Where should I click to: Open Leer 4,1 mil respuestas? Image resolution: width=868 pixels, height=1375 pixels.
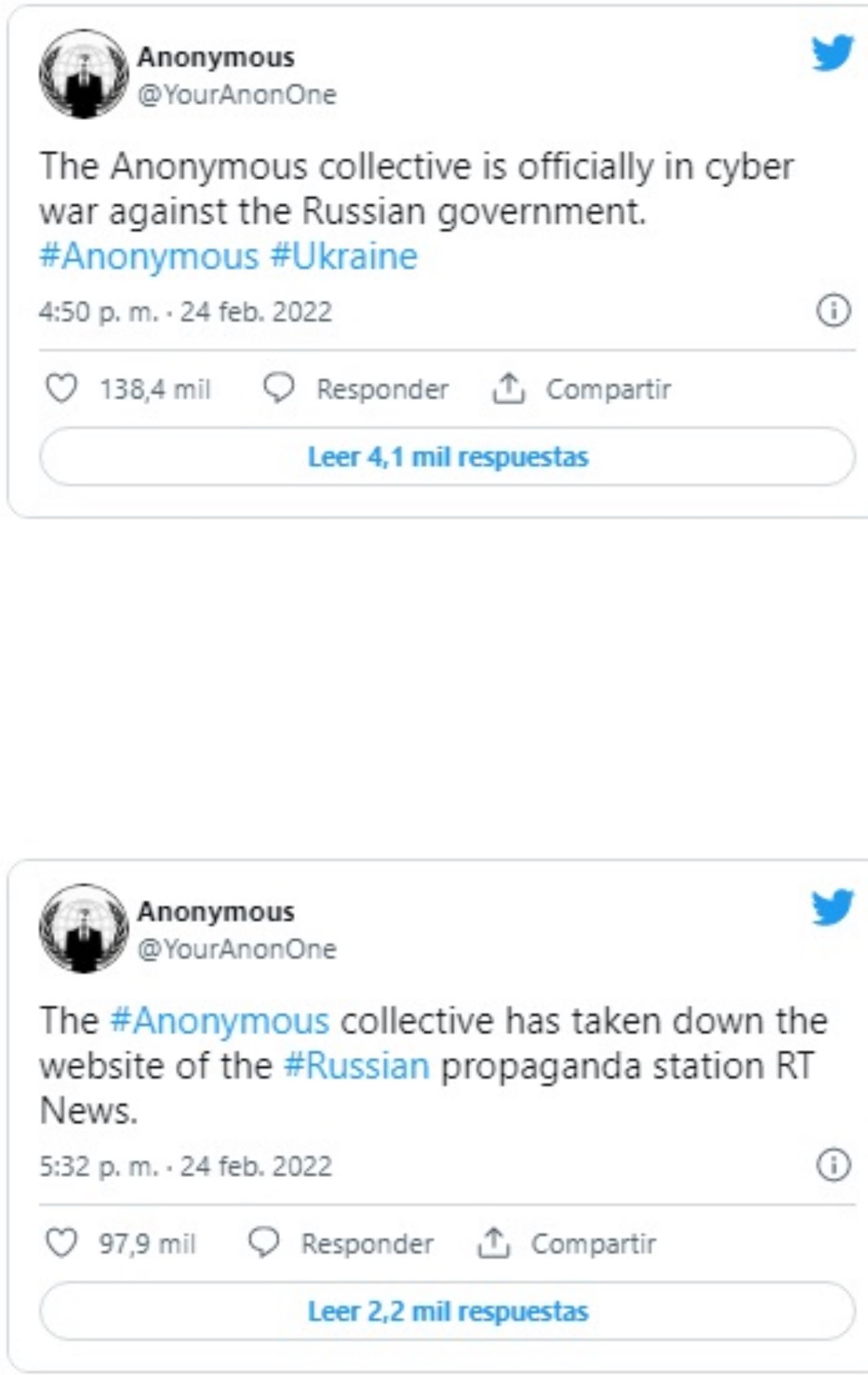[x=448, y=457]
